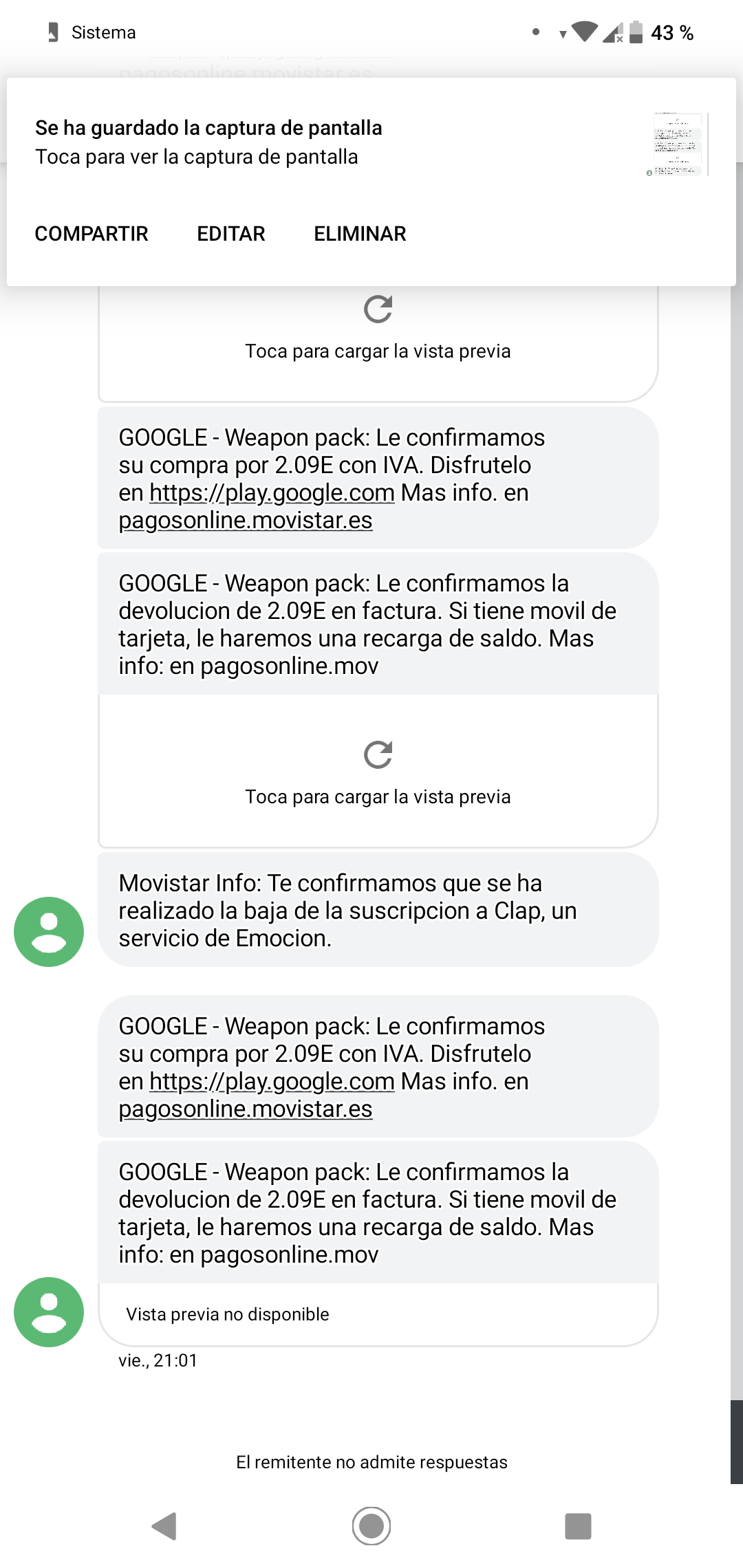Tap the green contact avatar beside Movistar Info message
Viewport: 743px width, 1568px height.
pyautogui.click(x=48, y=931)
